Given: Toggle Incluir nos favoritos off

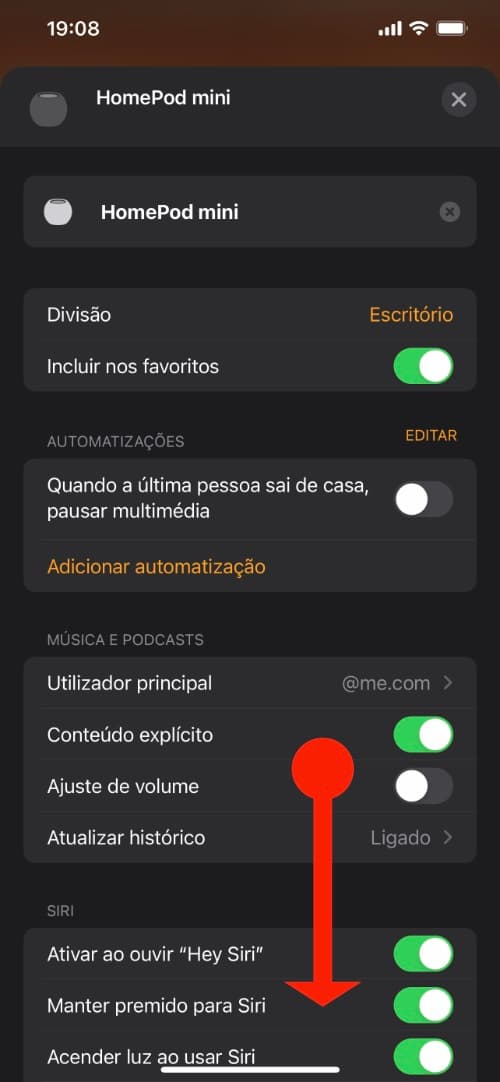Looking at the screenshot, I should pyautogui.click(x=423, y=366).
